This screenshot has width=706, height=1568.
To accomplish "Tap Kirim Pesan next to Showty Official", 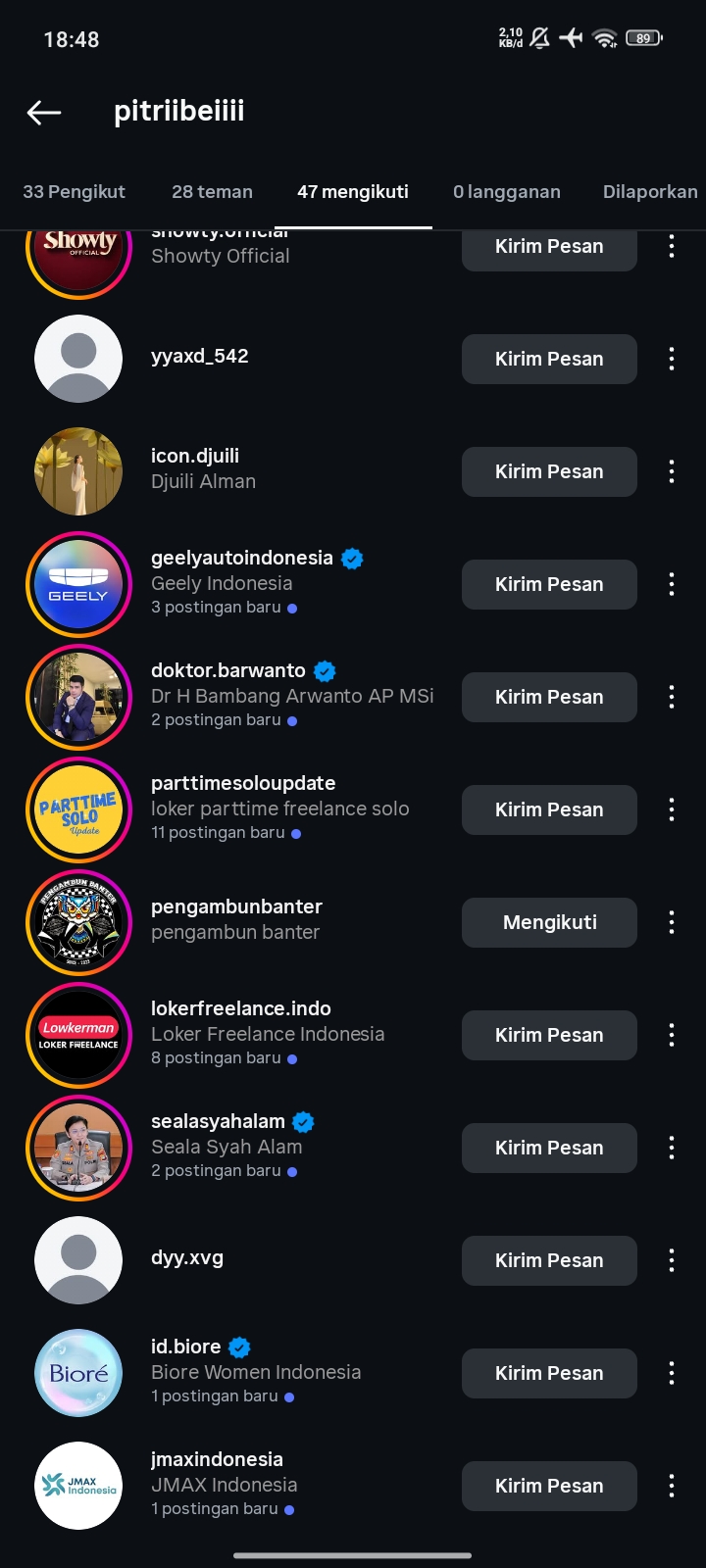I will coord(549,247).
